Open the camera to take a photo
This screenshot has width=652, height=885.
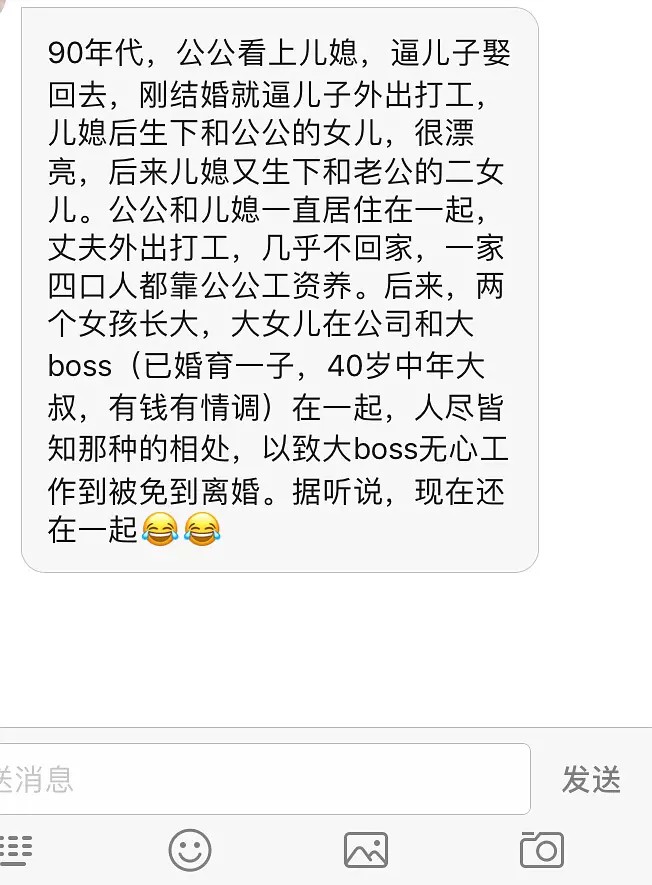coord(542,850)
